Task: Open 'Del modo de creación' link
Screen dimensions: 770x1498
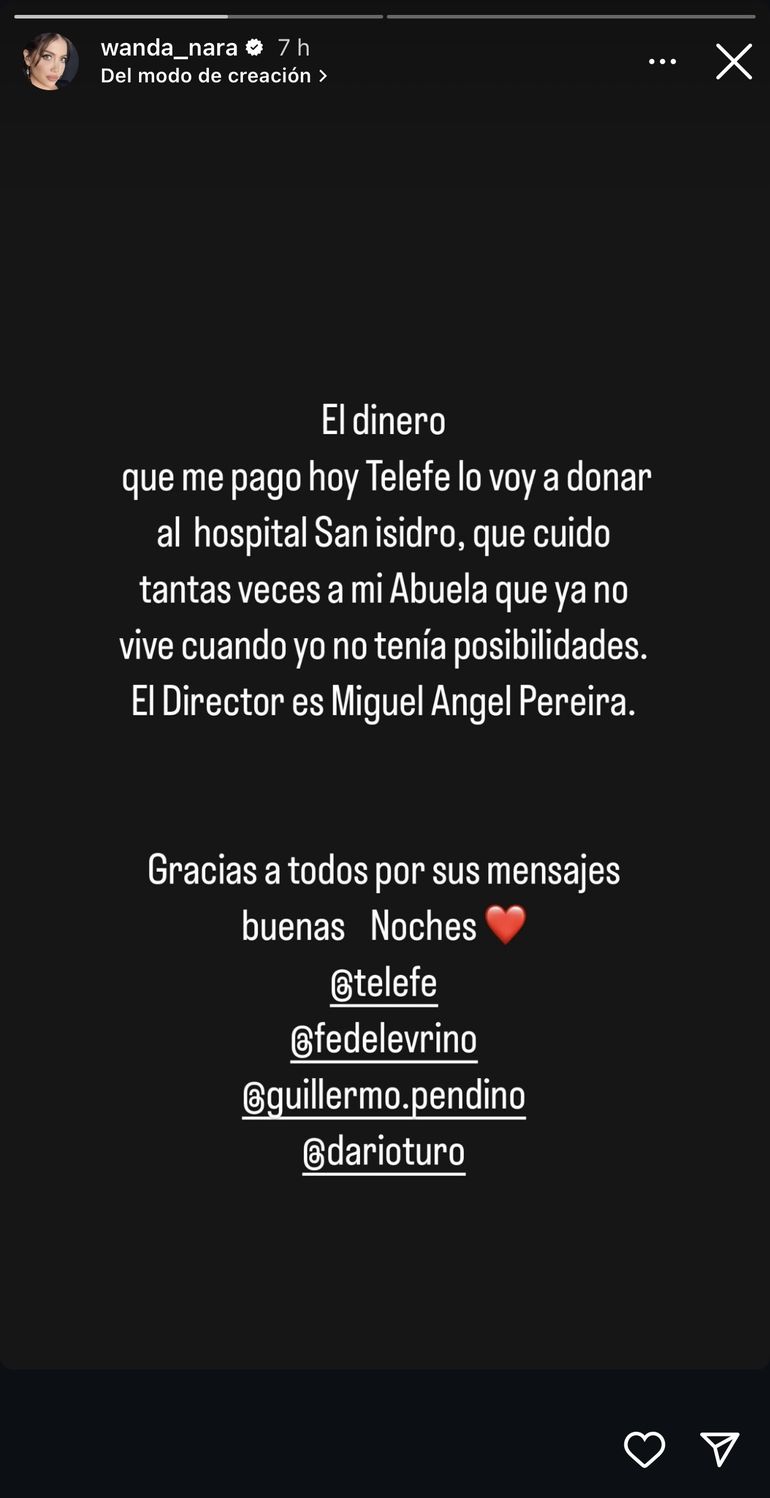Action: click(x=214, y=76)
